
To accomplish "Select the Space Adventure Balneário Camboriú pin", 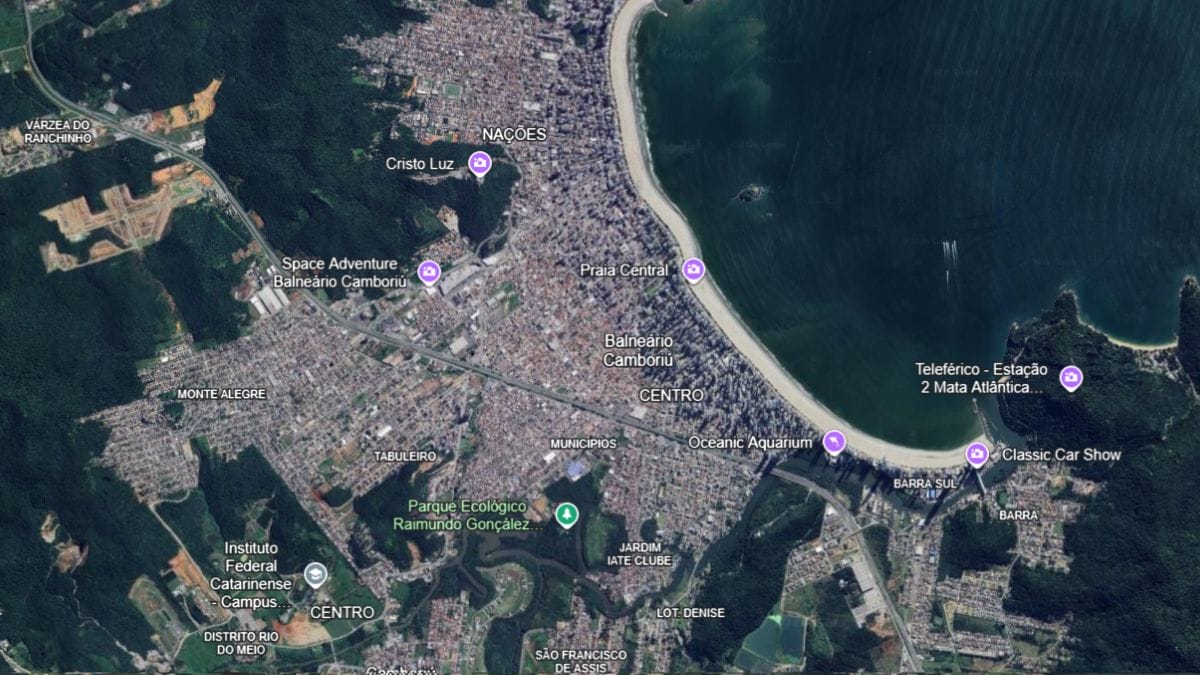I will pos(429,271).
